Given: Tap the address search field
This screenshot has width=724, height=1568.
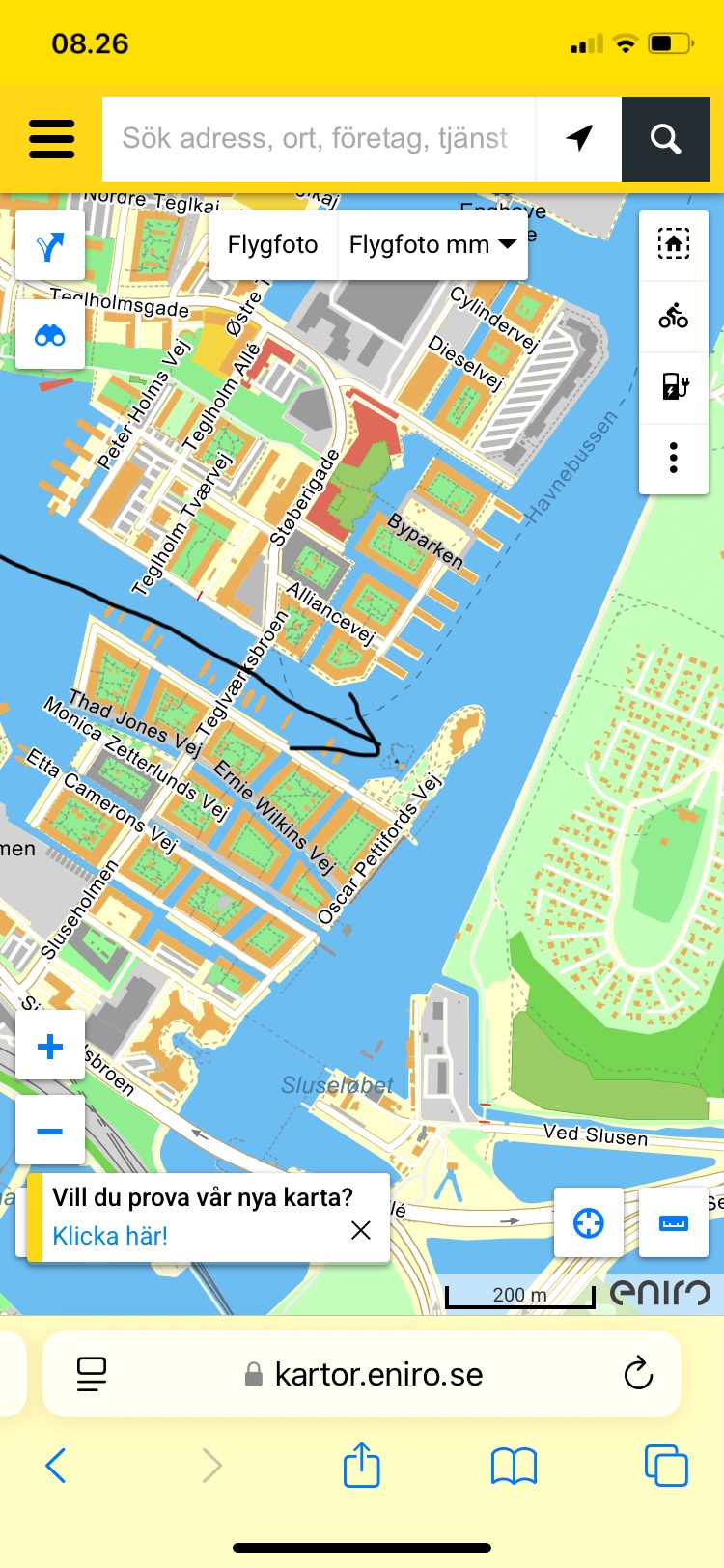Looking at the screenshot, I should (x=315, y=139).
